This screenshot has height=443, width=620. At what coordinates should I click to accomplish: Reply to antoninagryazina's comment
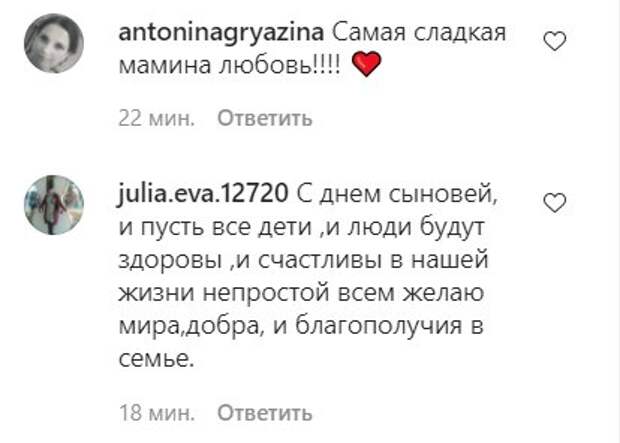coord(265,119)
